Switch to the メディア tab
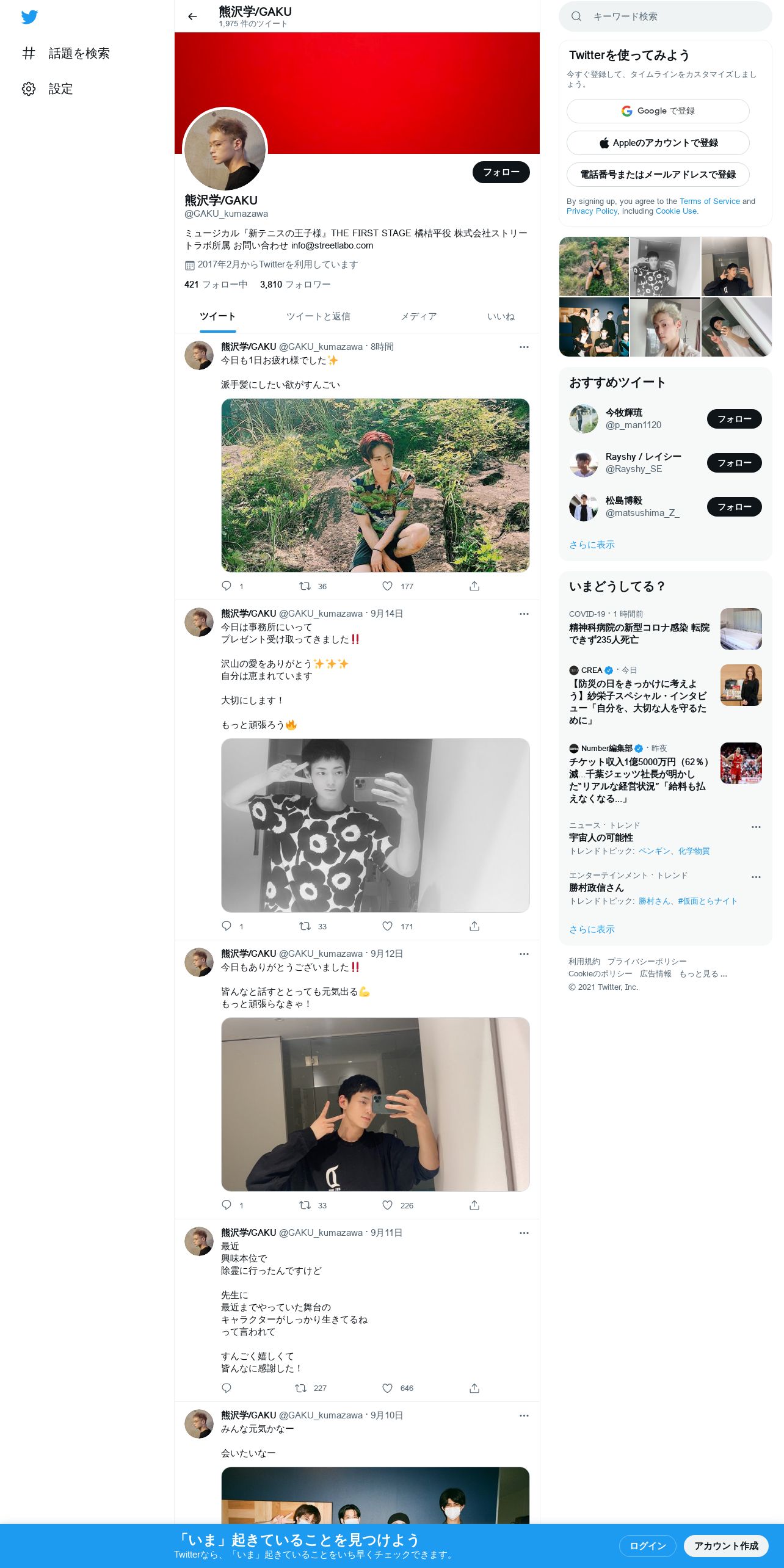Image resolution: width=784 pixels, height=1568 pixels. [x=418, y=316]
